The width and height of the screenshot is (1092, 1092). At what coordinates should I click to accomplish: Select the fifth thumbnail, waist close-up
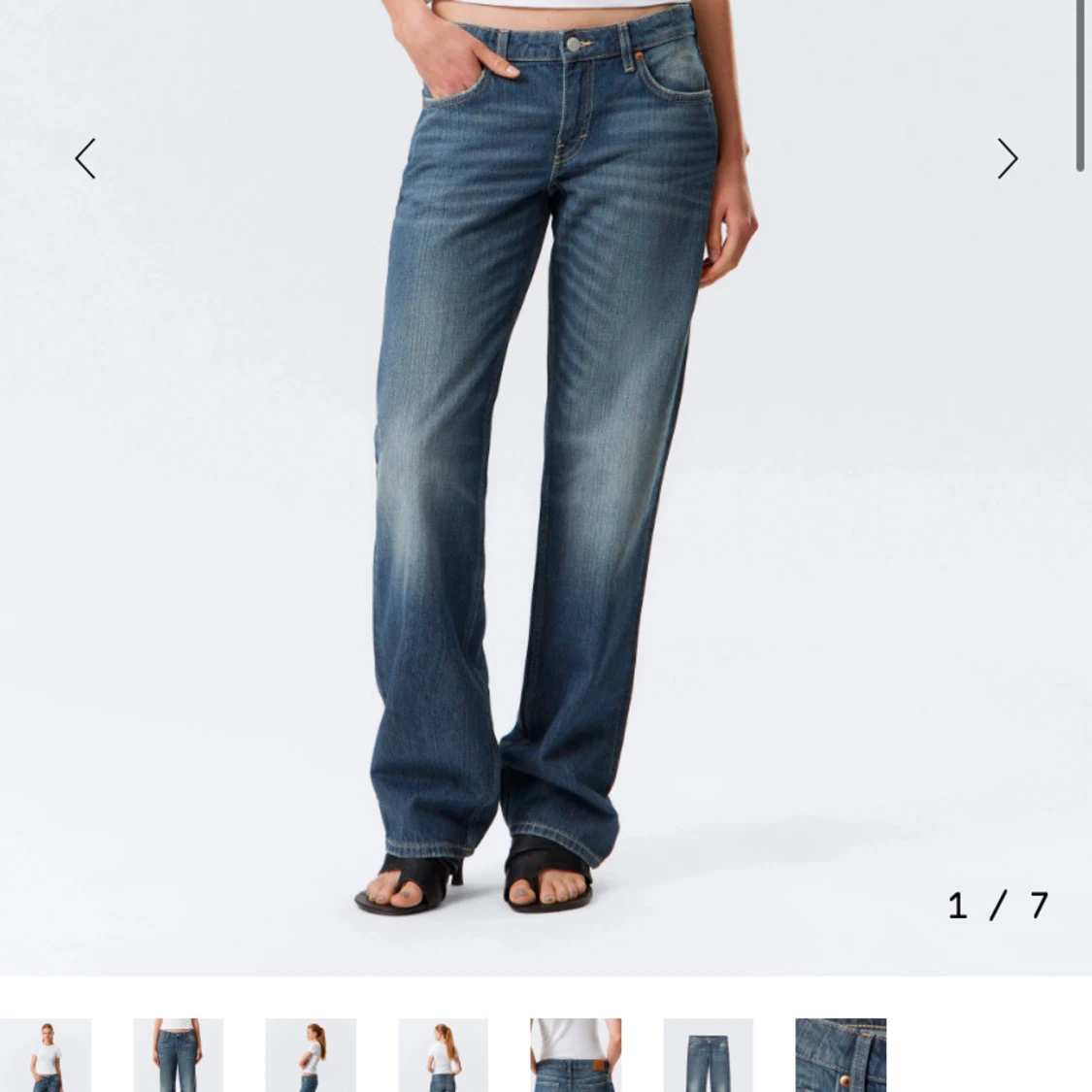[576, 1055]
